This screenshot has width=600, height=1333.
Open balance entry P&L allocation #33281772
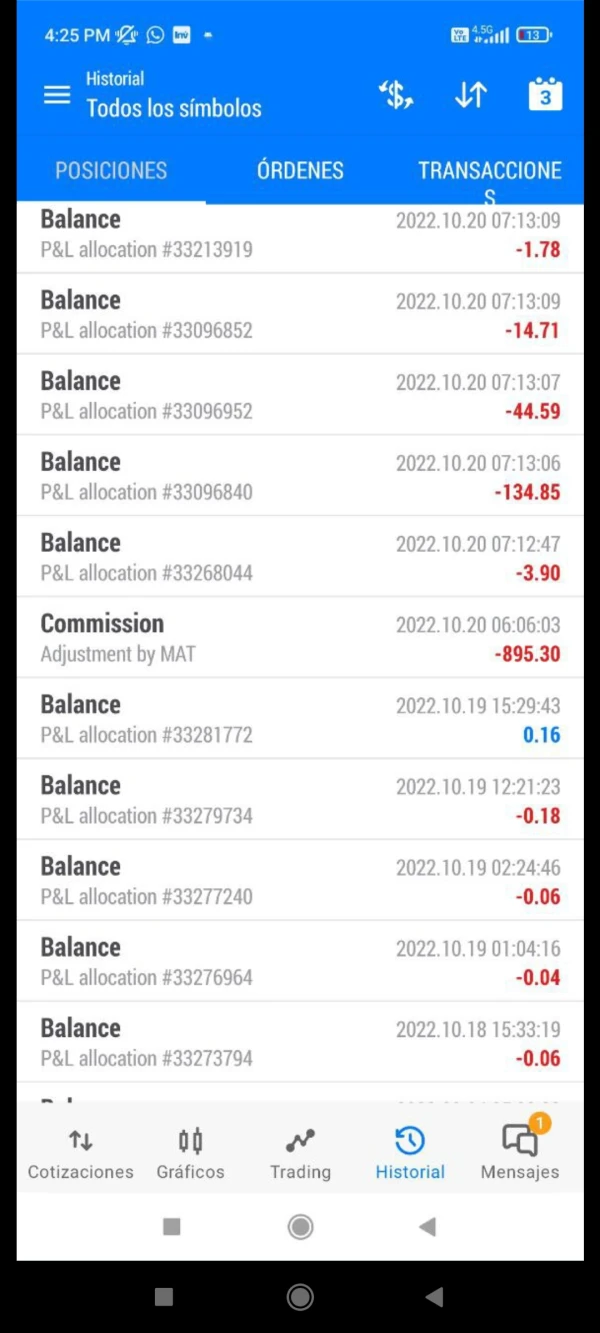click(x=300, y=719)
